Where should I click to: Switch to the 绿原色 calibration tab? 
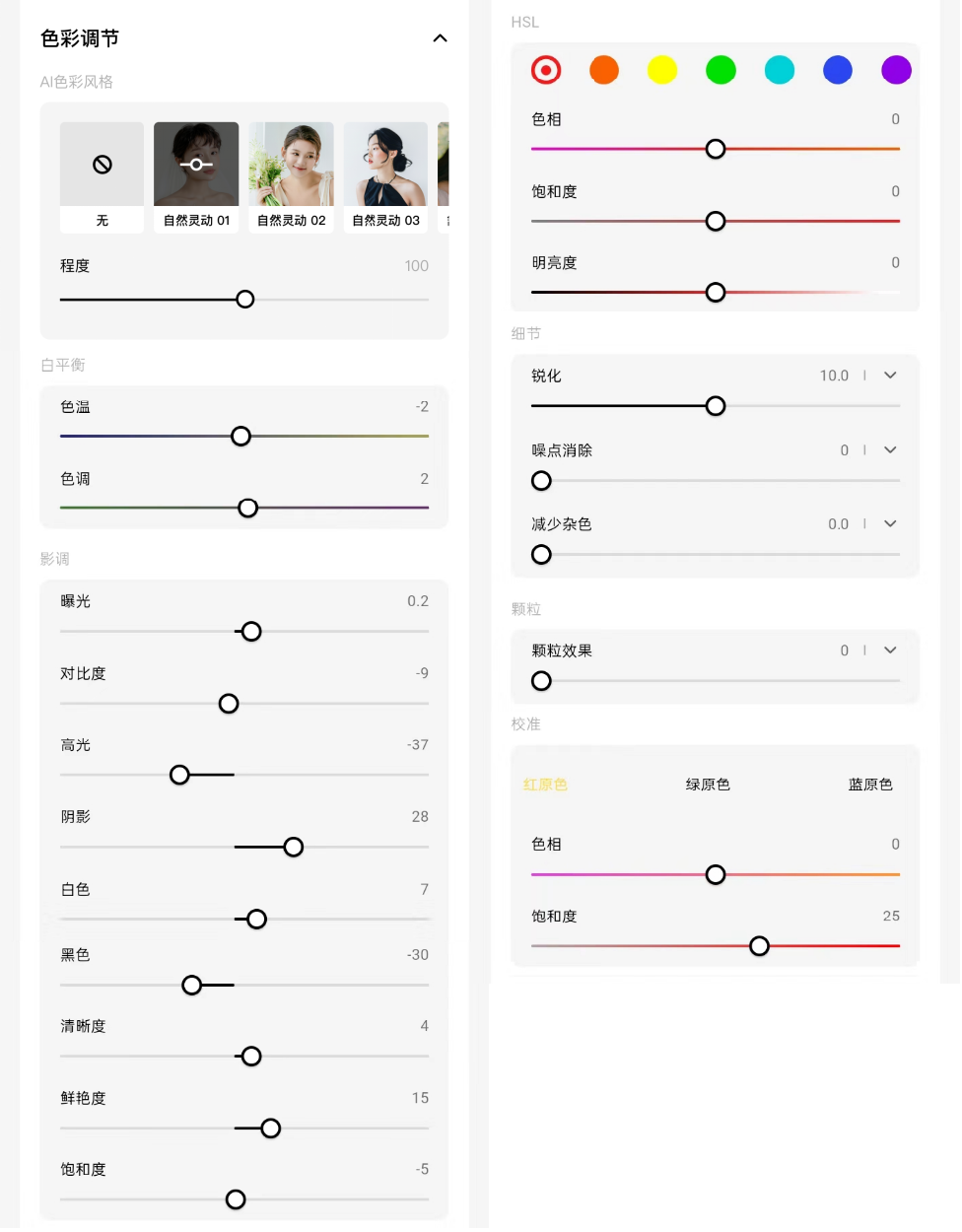tap(708, 785)
